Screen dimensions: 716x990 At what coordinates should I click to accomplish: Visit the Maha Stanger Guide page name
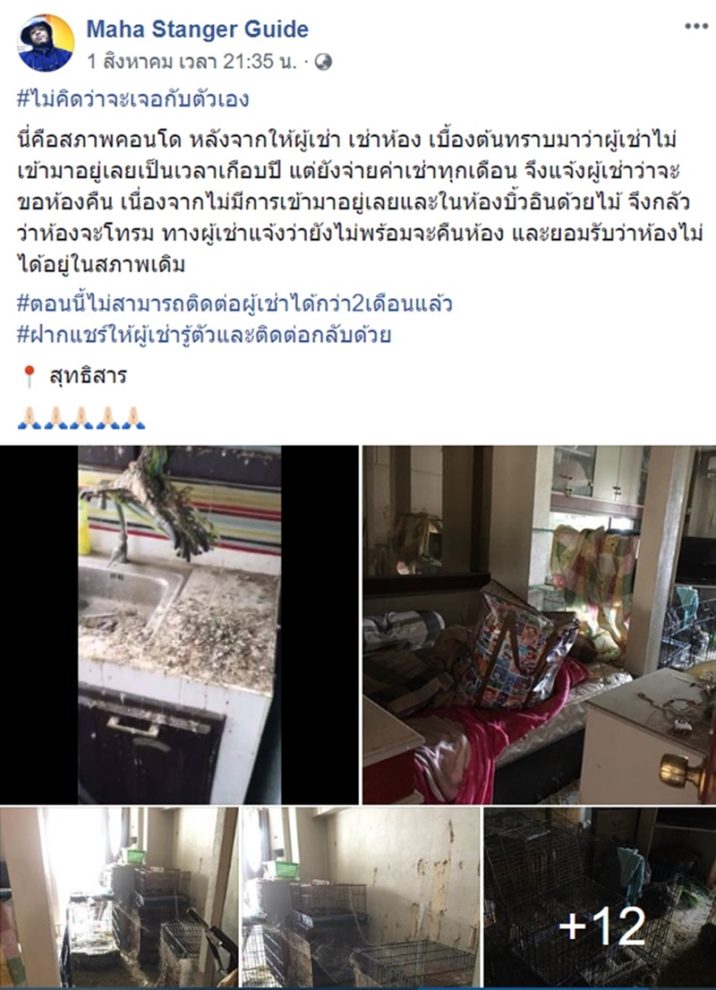tap(198, 29)
